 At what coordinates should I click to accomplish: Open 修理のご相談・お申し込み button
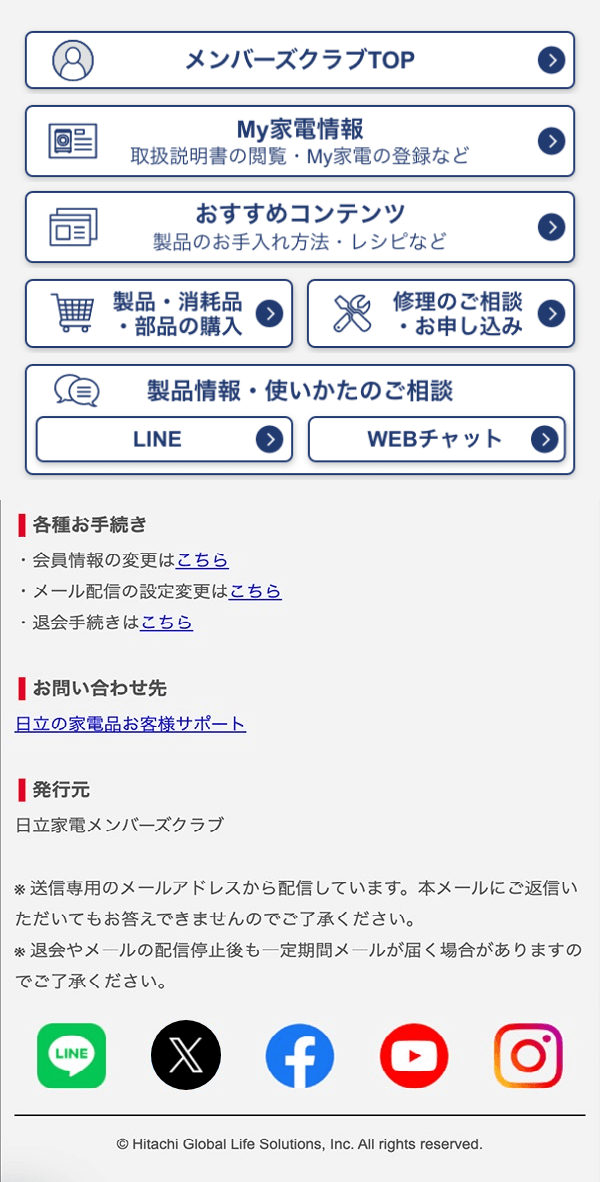(x=441, y=314)
